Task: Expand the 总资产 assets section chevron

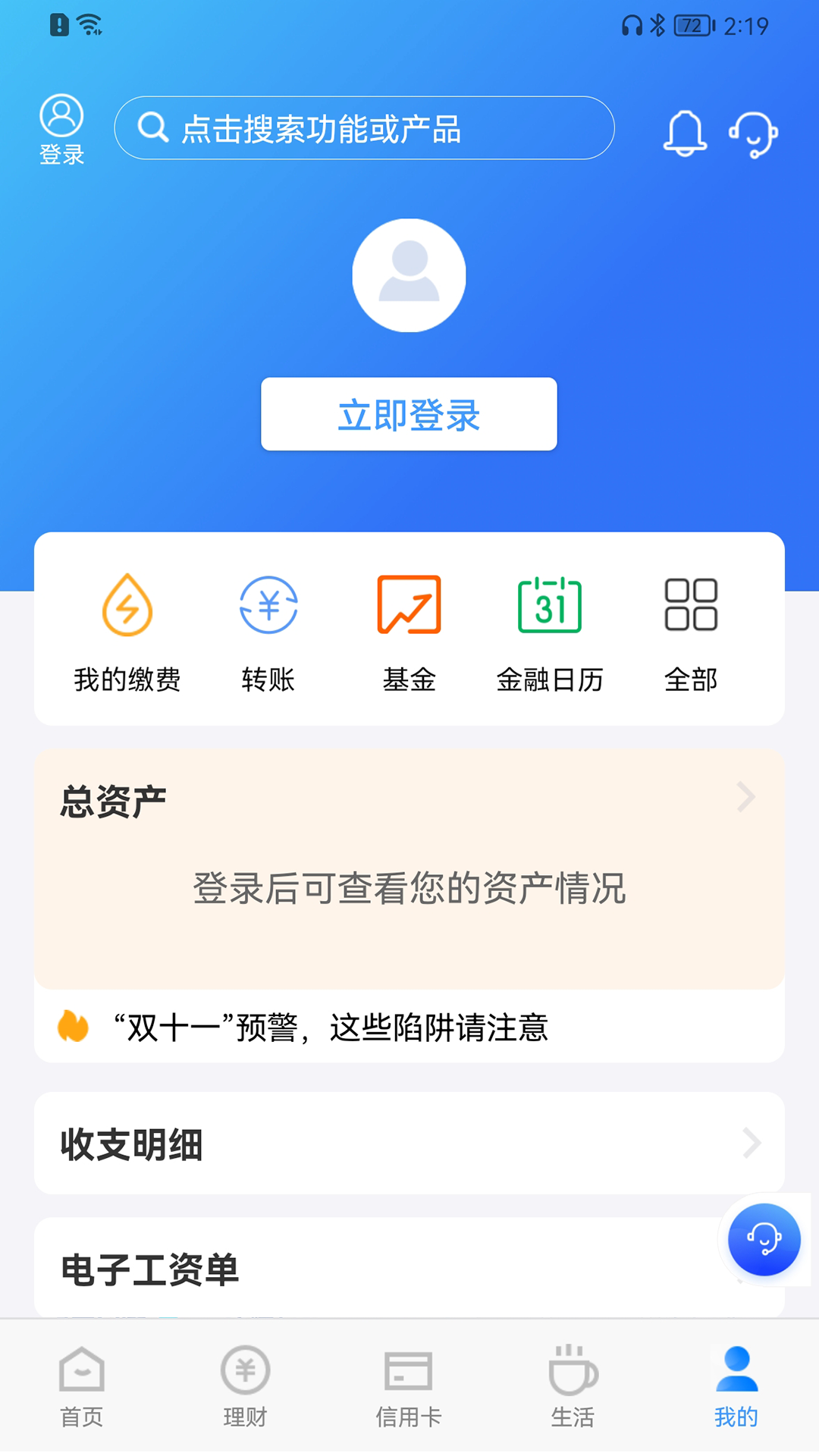Action: click(747, 797)
